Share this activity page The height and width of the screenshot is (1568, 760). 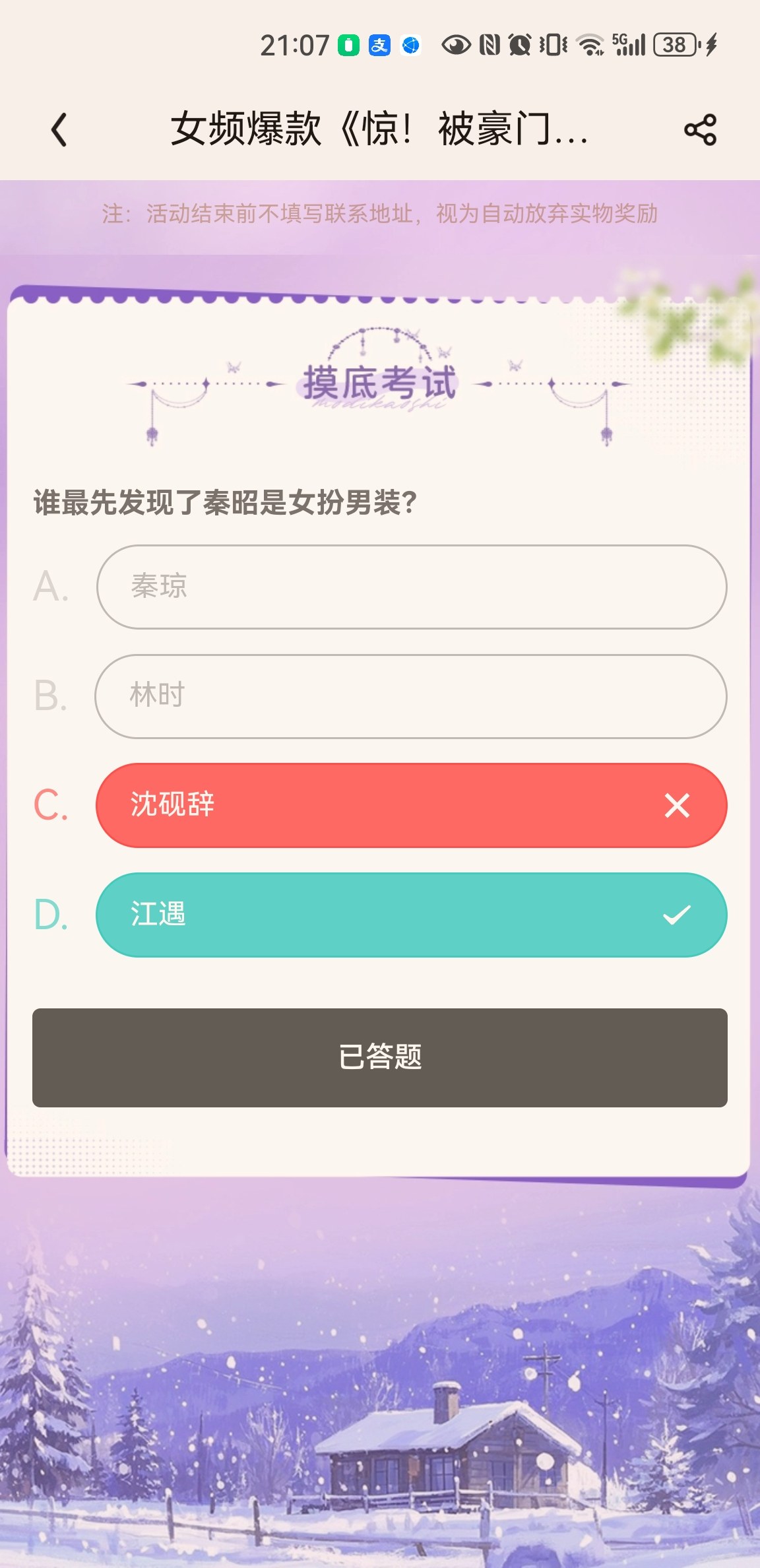pyautogui.click(x=700, y=129)
